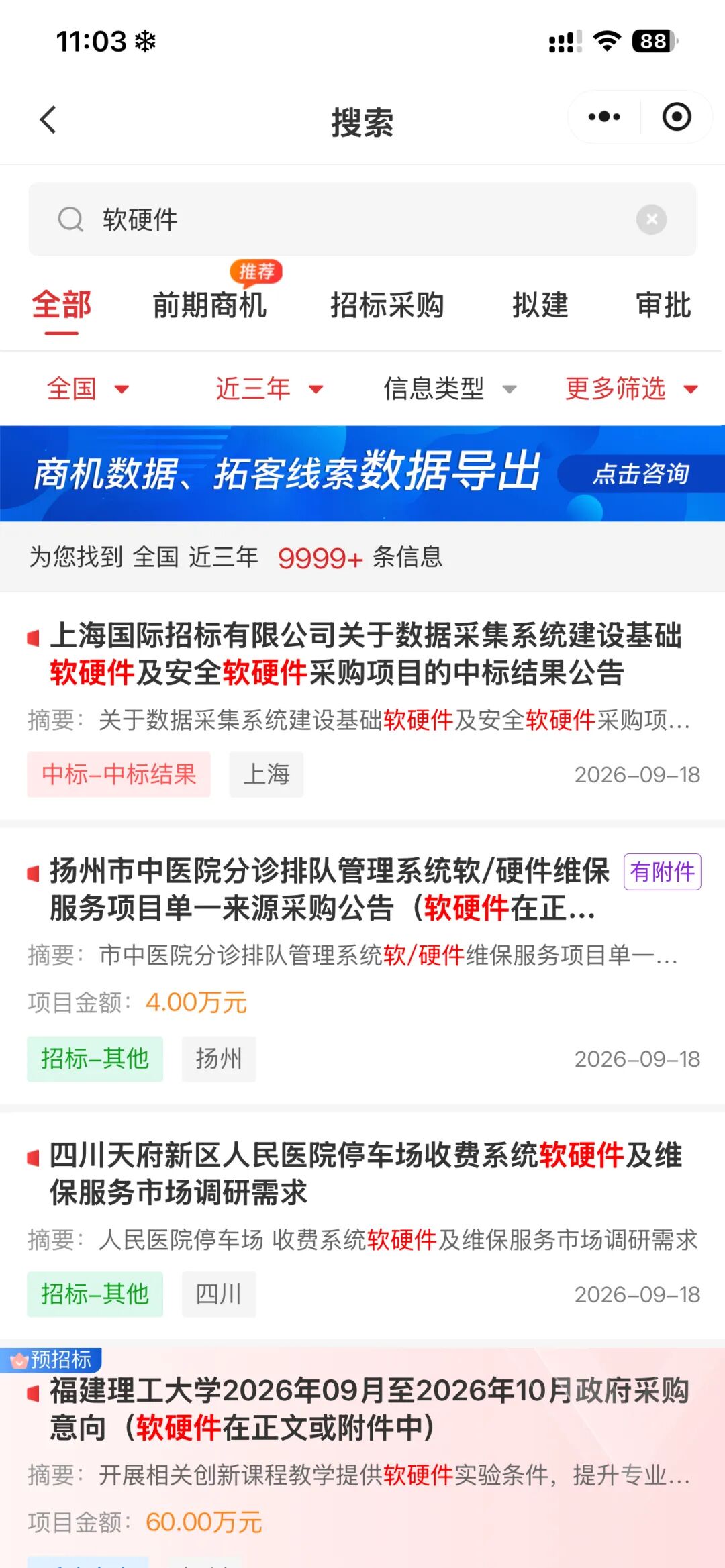725x1568 pixels.
Task: Open the 信息类型 dropdown
Action: [x=450, y=388]
